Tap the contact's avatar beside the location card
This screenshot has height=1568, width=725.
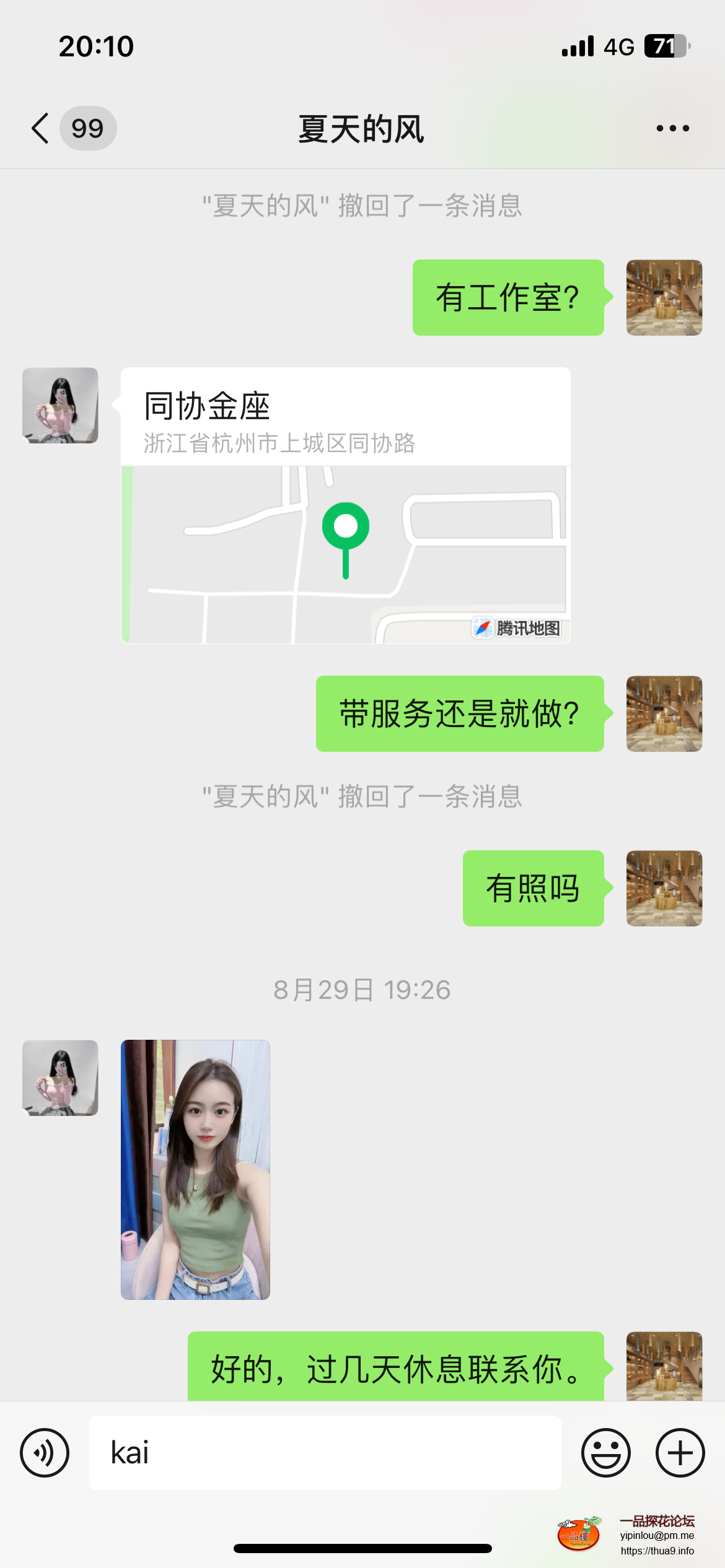tap(60, 406)
